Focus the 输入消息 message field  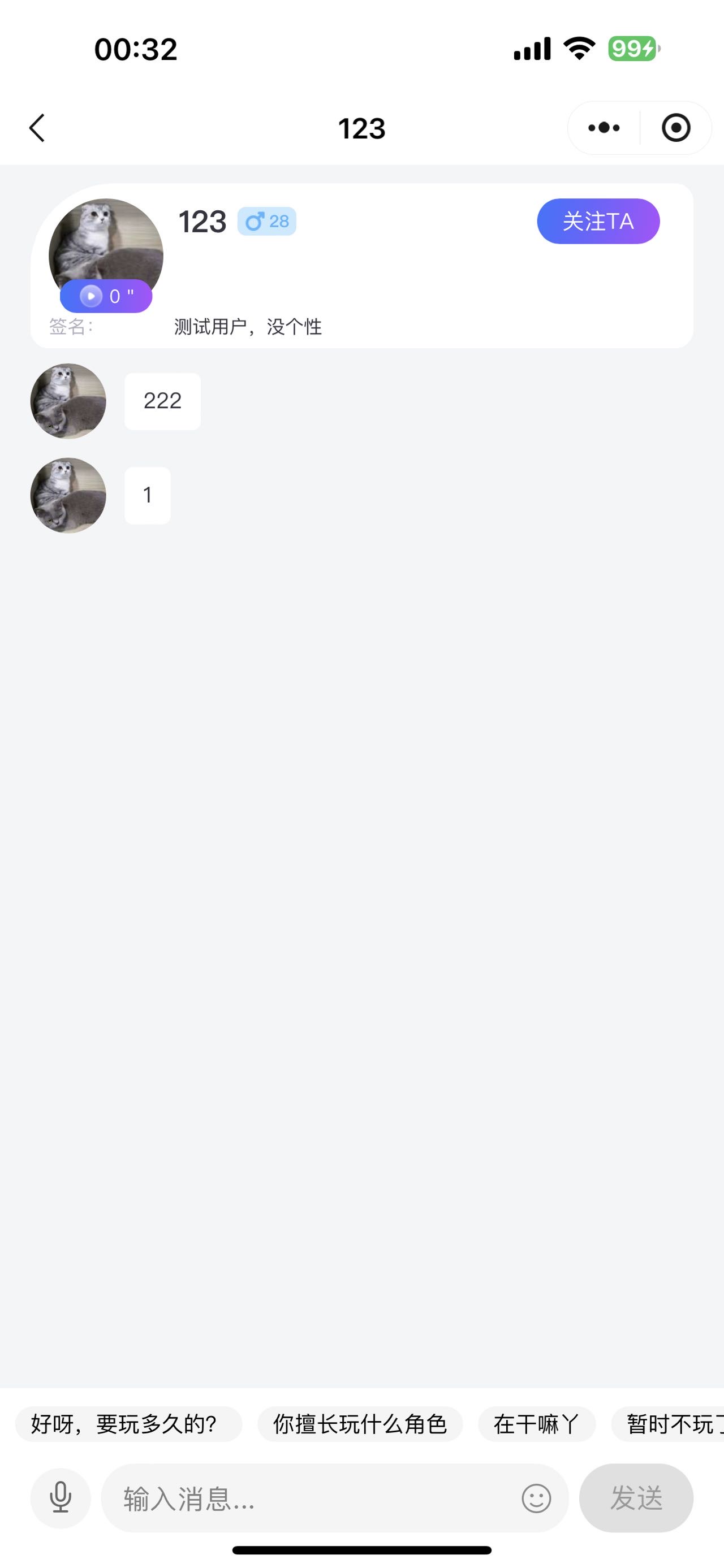tap(304, 1498)
